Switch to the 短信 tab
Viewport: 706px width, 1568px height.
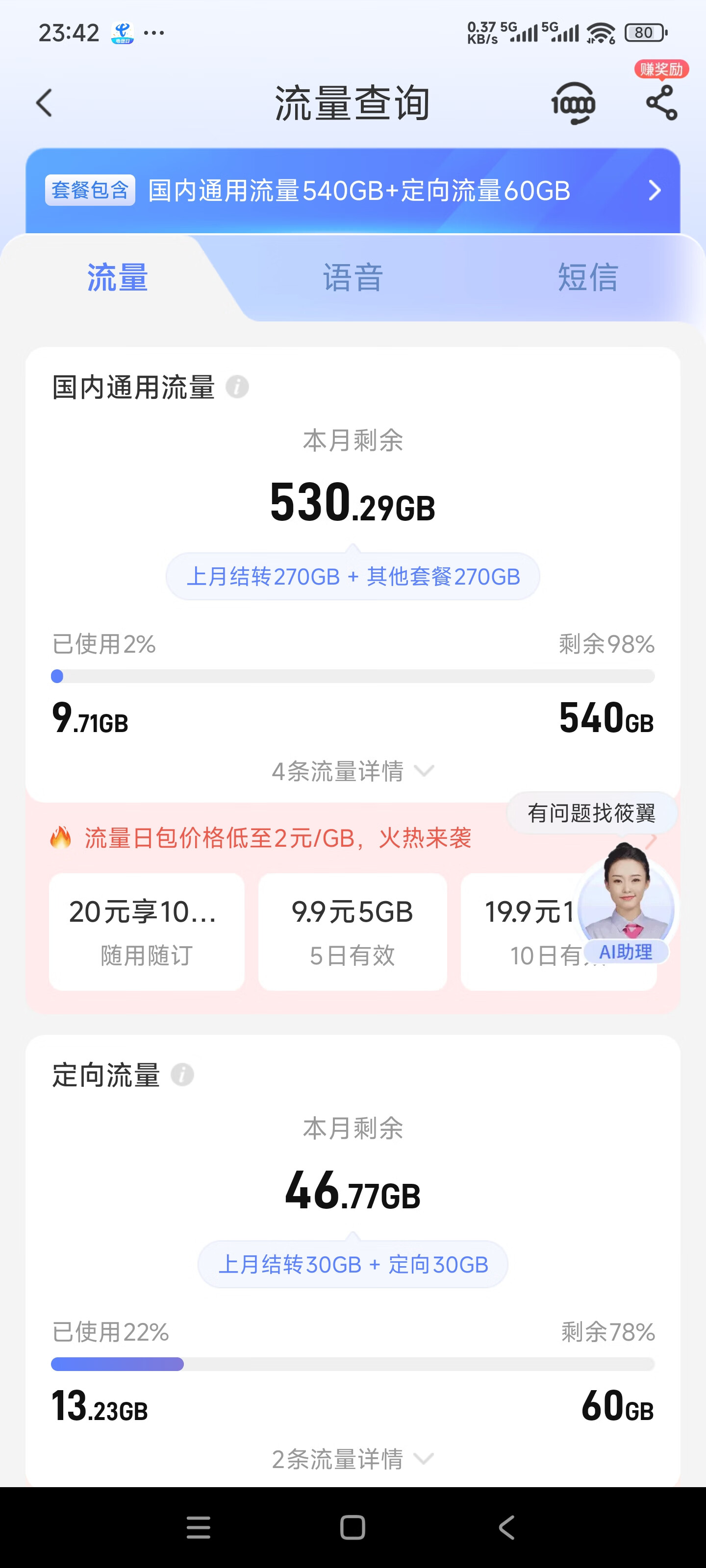pyautogui.click(x=588, y=278)
